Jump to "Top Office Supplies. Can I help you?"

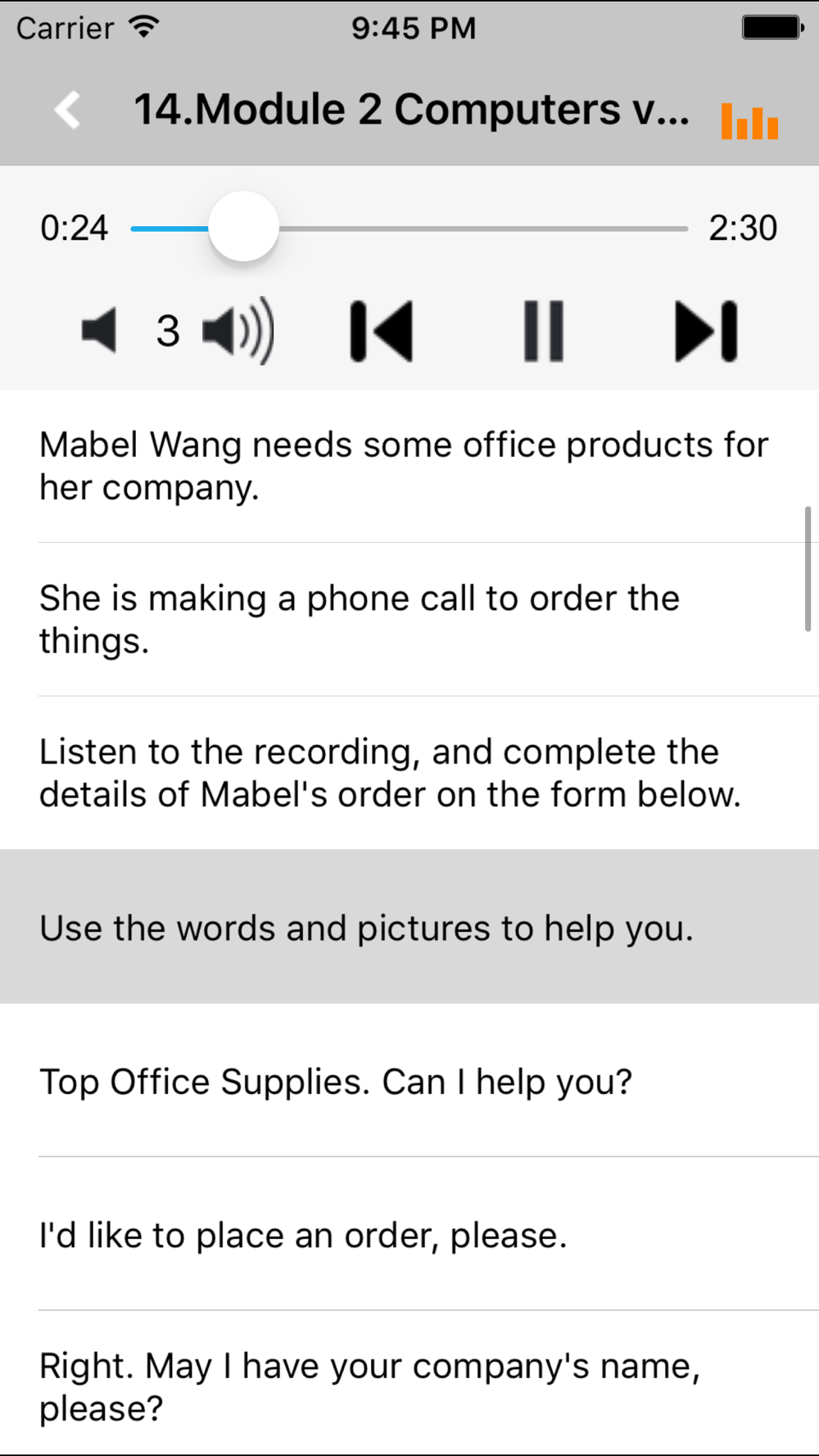(x=336, y=1081)
